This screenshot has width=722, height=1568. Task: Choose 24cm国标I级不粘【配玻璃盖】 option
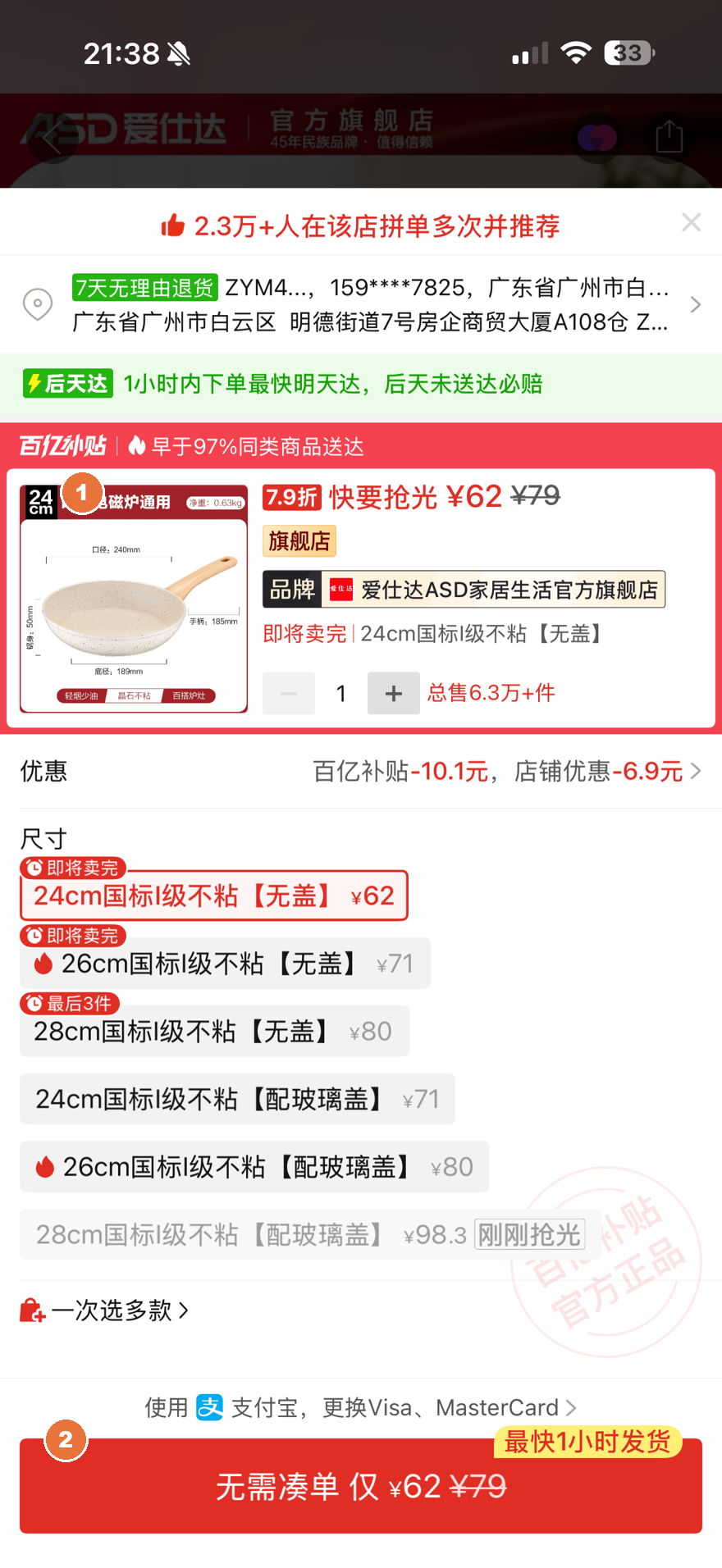(x=237, y=1099)
